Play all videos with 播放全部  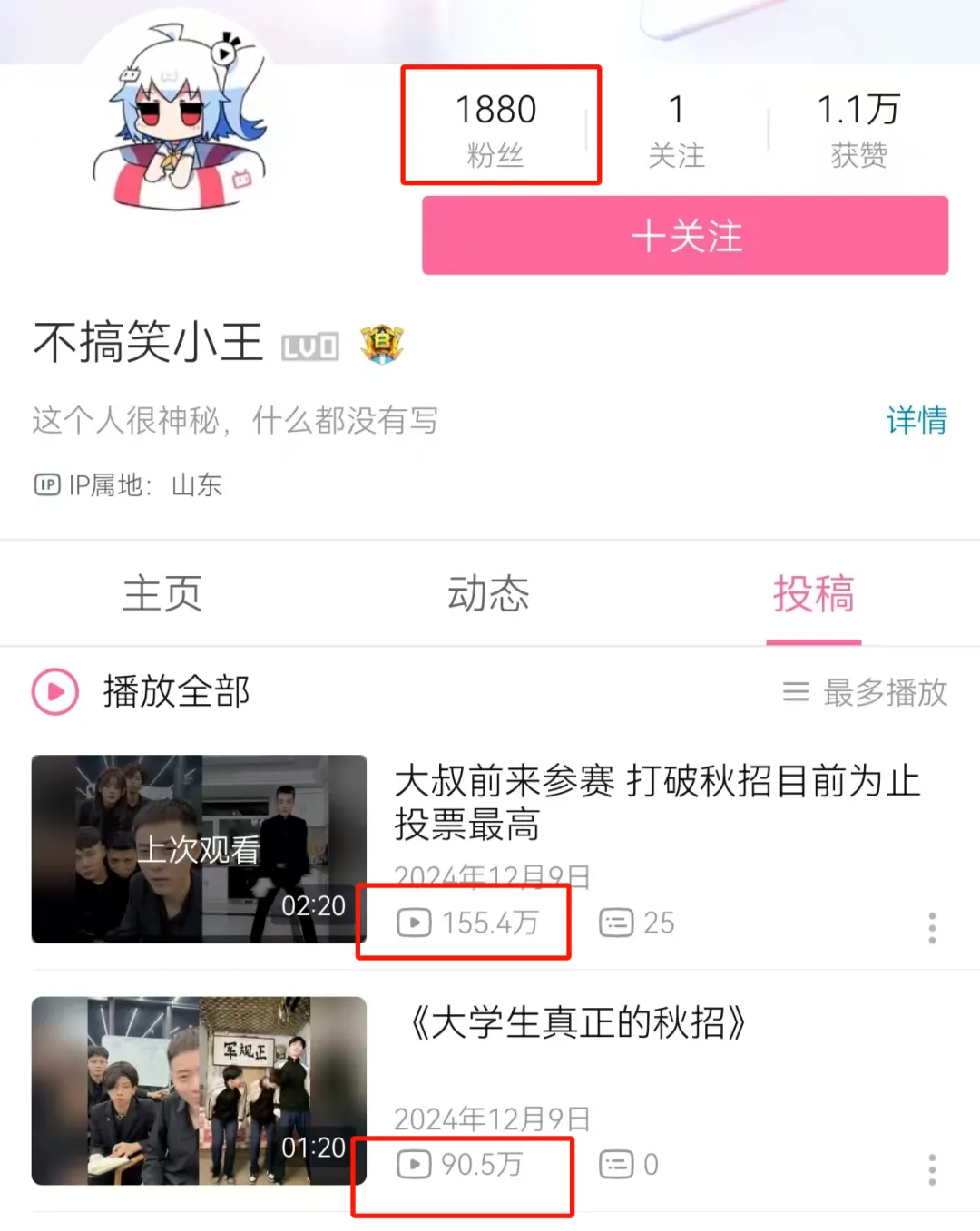tap(141, 691)
